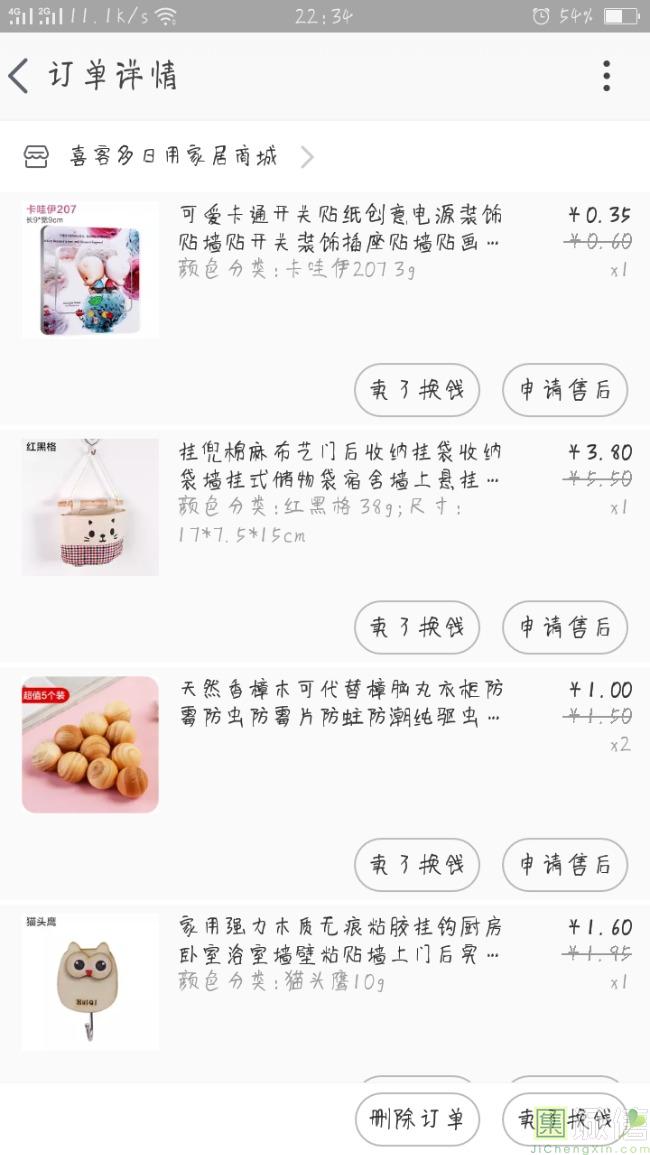This screenshot has height=1155, width=650.
Task: Open the 可爱卡通开关贴纸 product
Action: pyautogui.click(x=340, y=228)
